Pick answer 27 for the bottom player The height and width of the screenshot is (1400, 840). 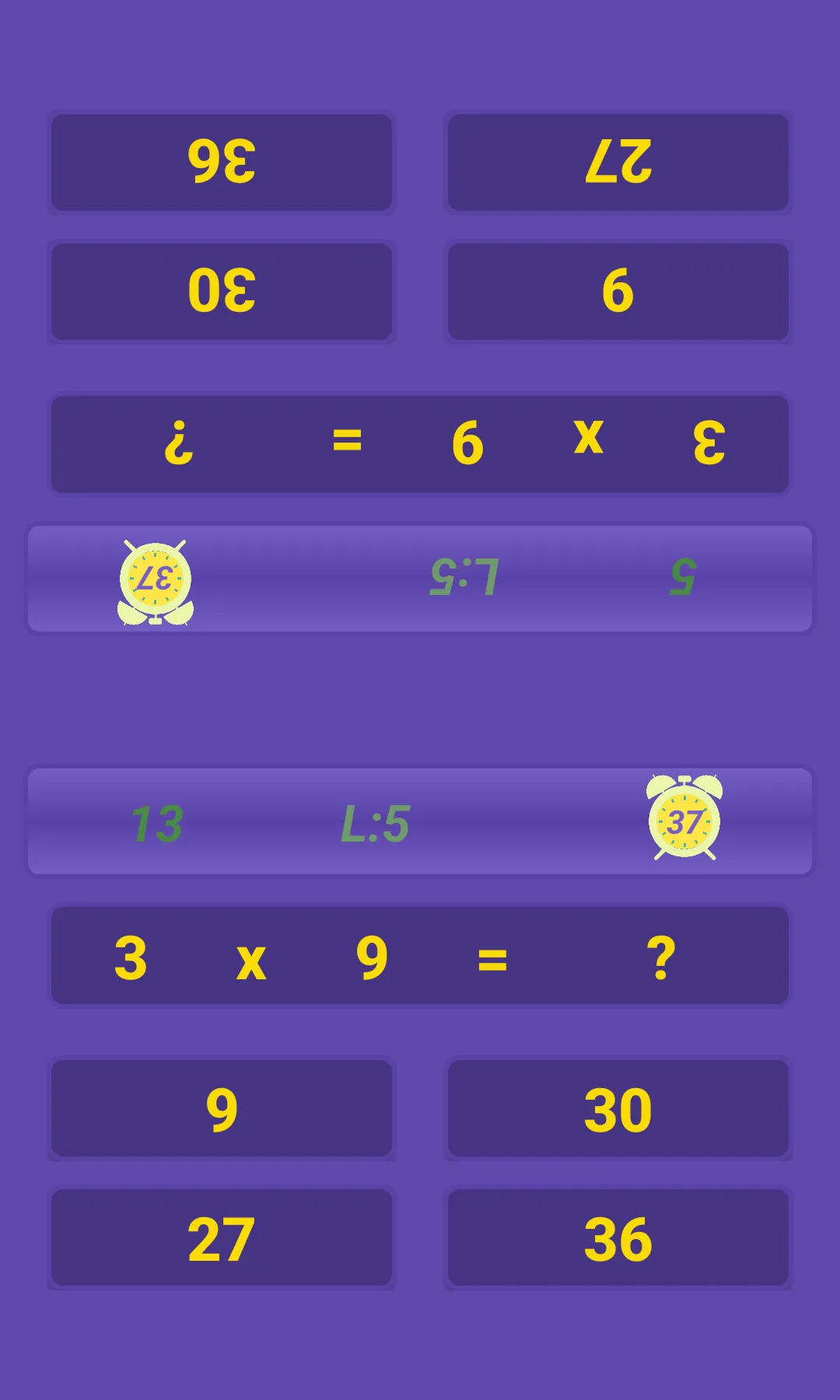[222, 1237]
